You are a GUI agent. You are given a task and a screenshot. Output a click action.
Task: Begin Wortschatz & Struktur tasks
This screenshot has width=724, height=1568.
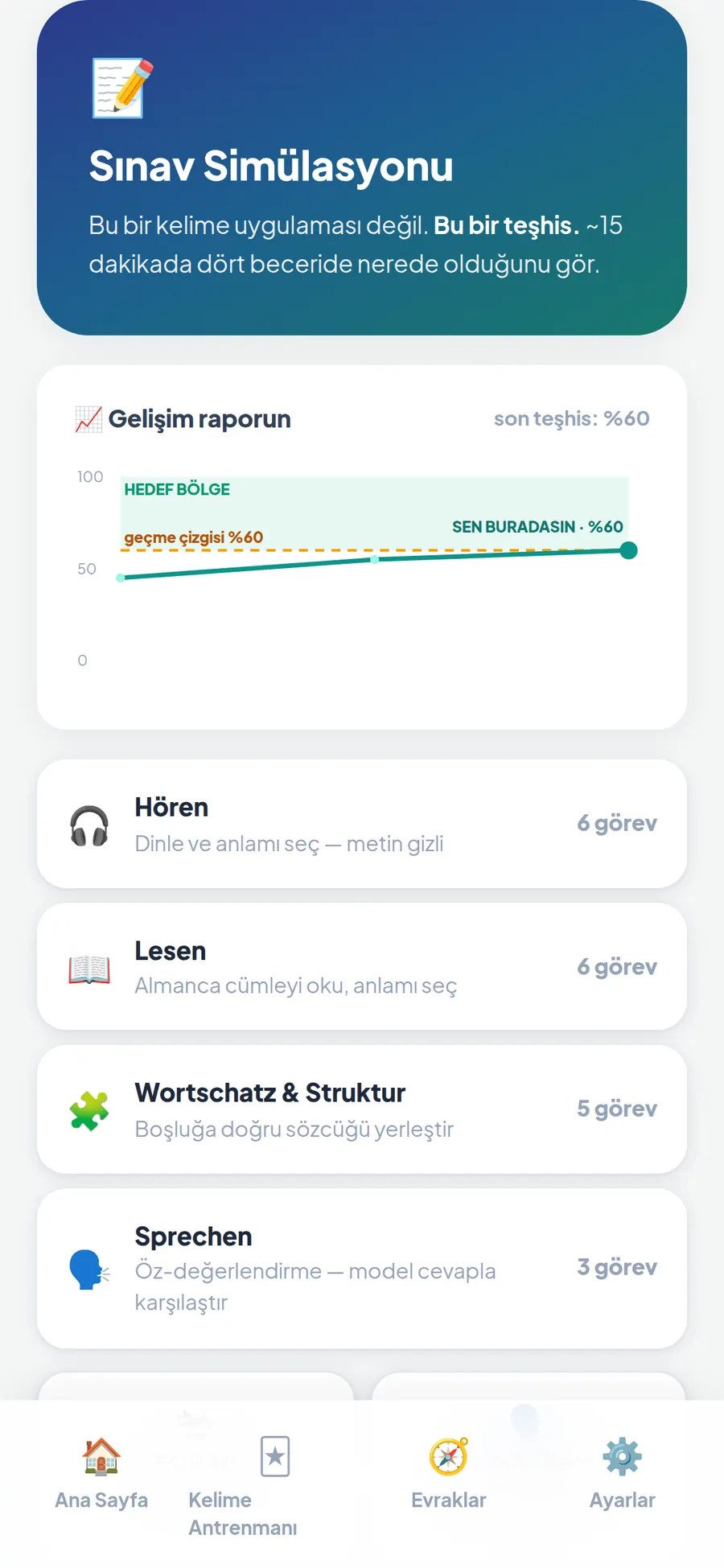click(362, 1109)
